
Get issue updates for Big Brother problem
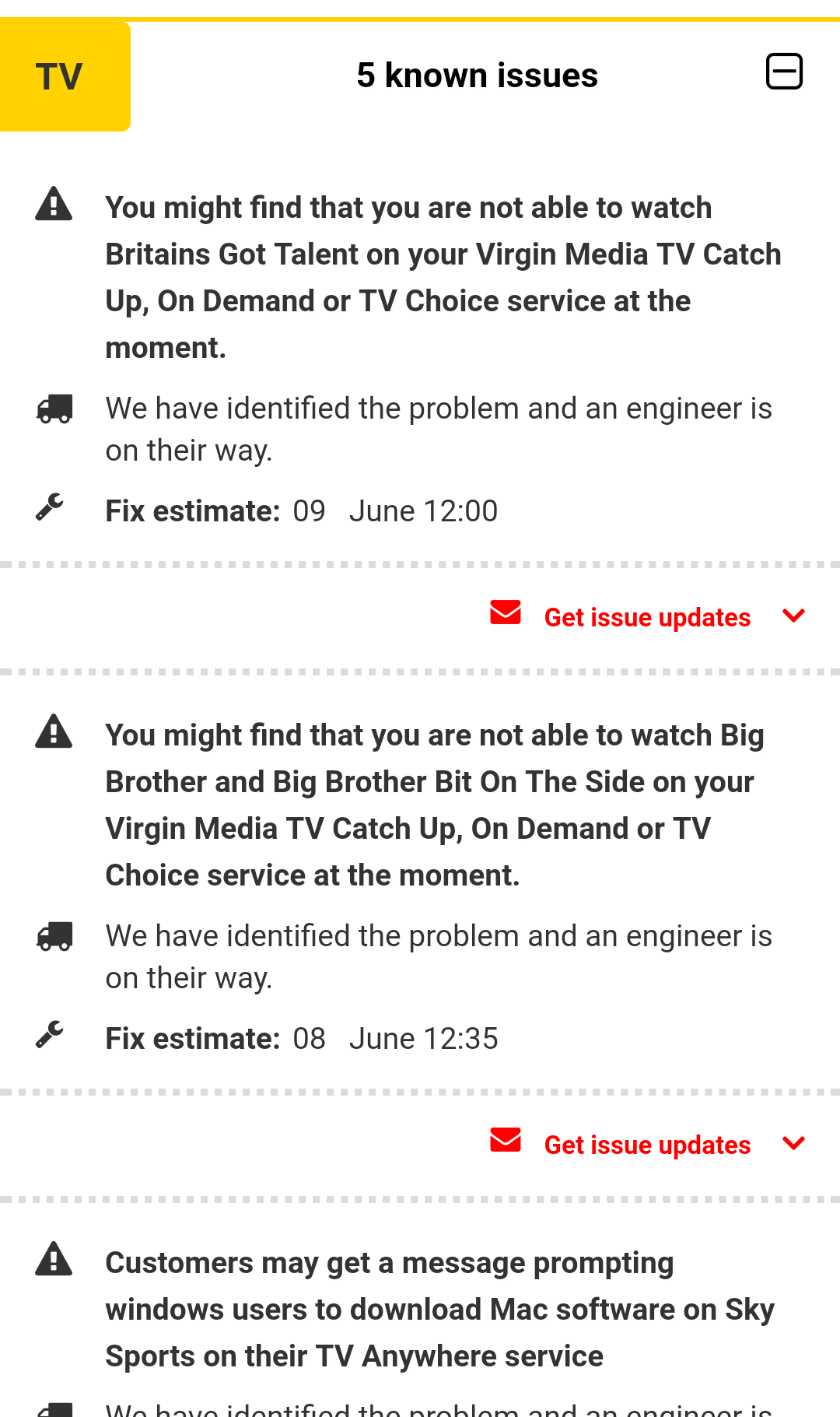pos(647,1145)
